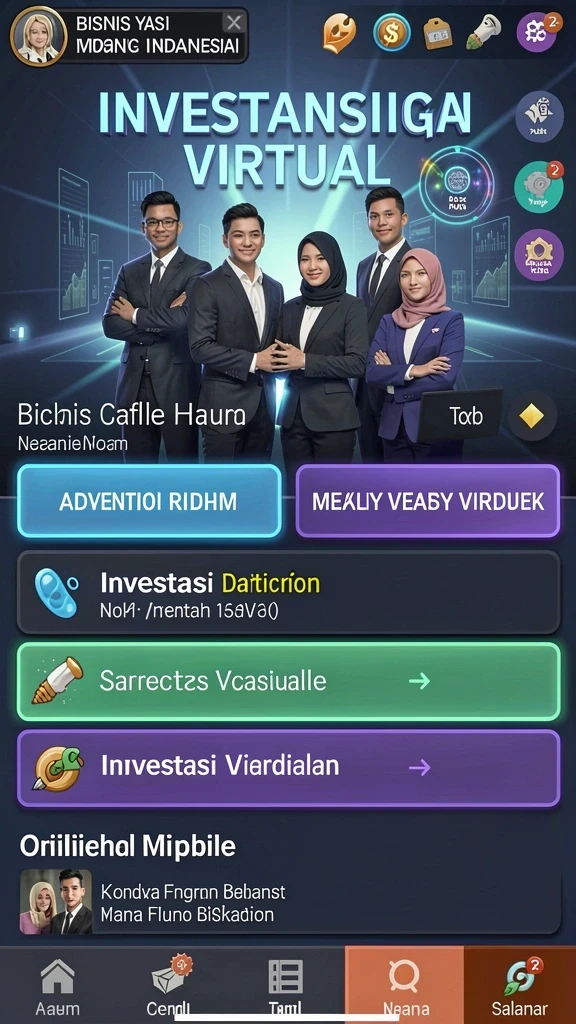
Task: Open the purple Investasi Viardialan row
Action: pyautogui.click(x=288, y=768)
